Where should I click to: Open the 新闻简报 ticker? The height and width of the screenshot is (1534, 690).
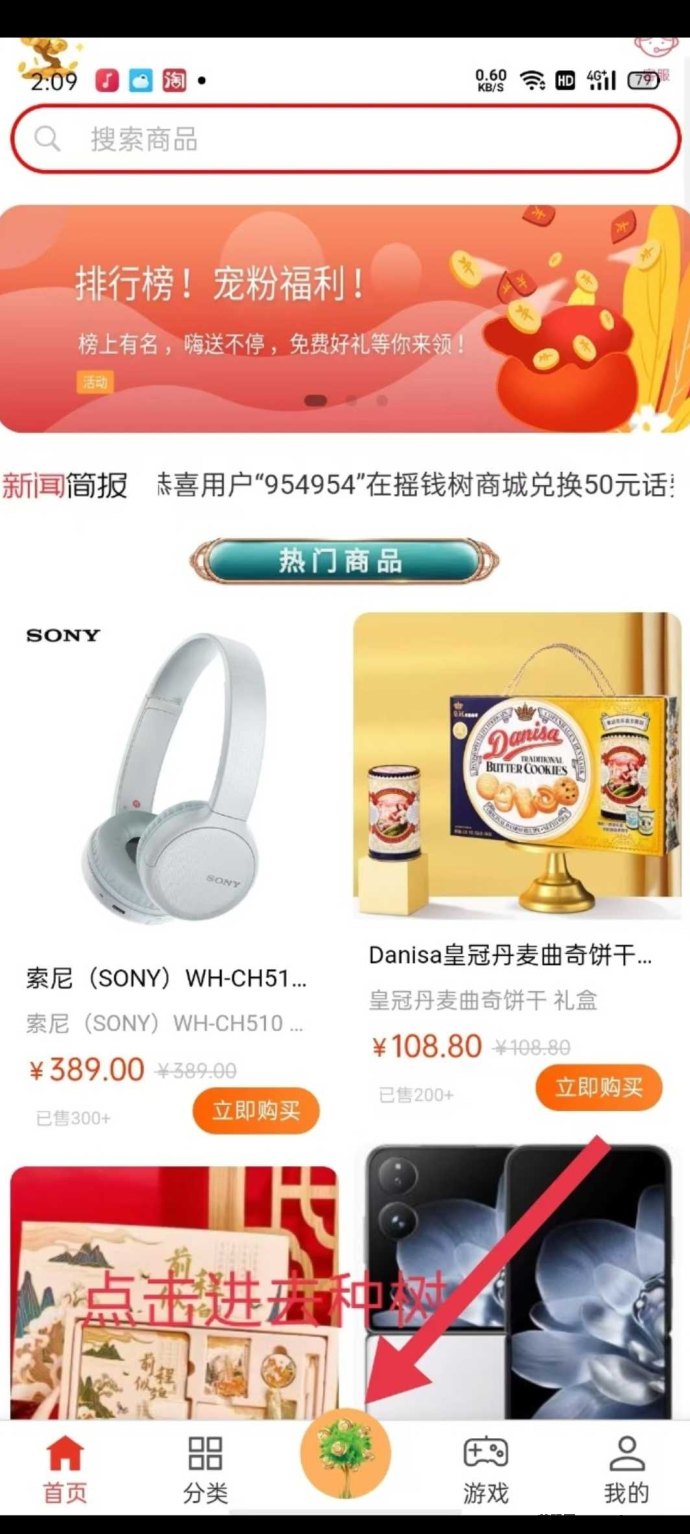pyautogui.click(x=345, y=486)
